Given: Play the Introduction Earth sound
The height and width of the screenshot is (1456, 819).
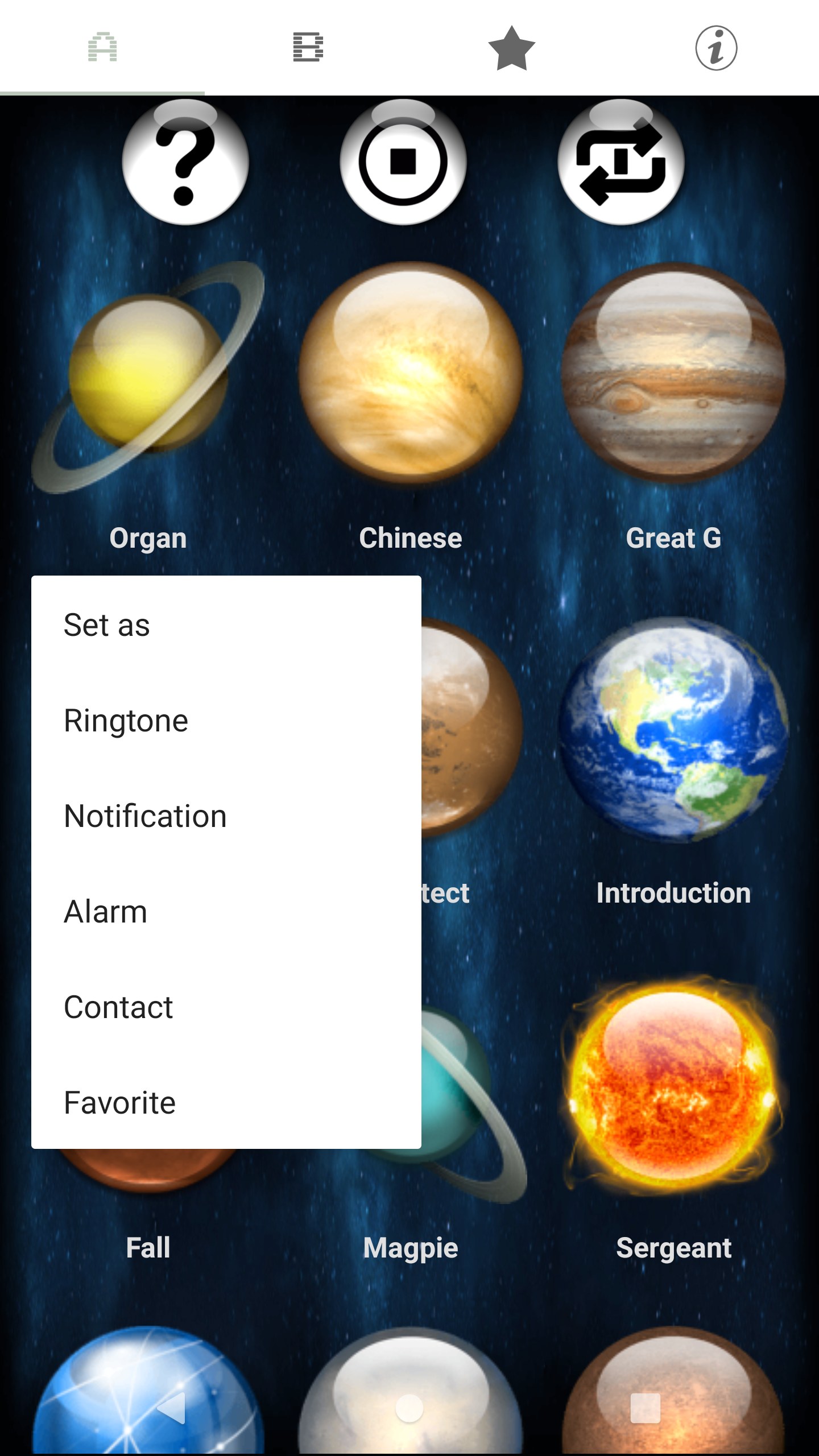Looking at the screenshot, I should coord(673,731).
